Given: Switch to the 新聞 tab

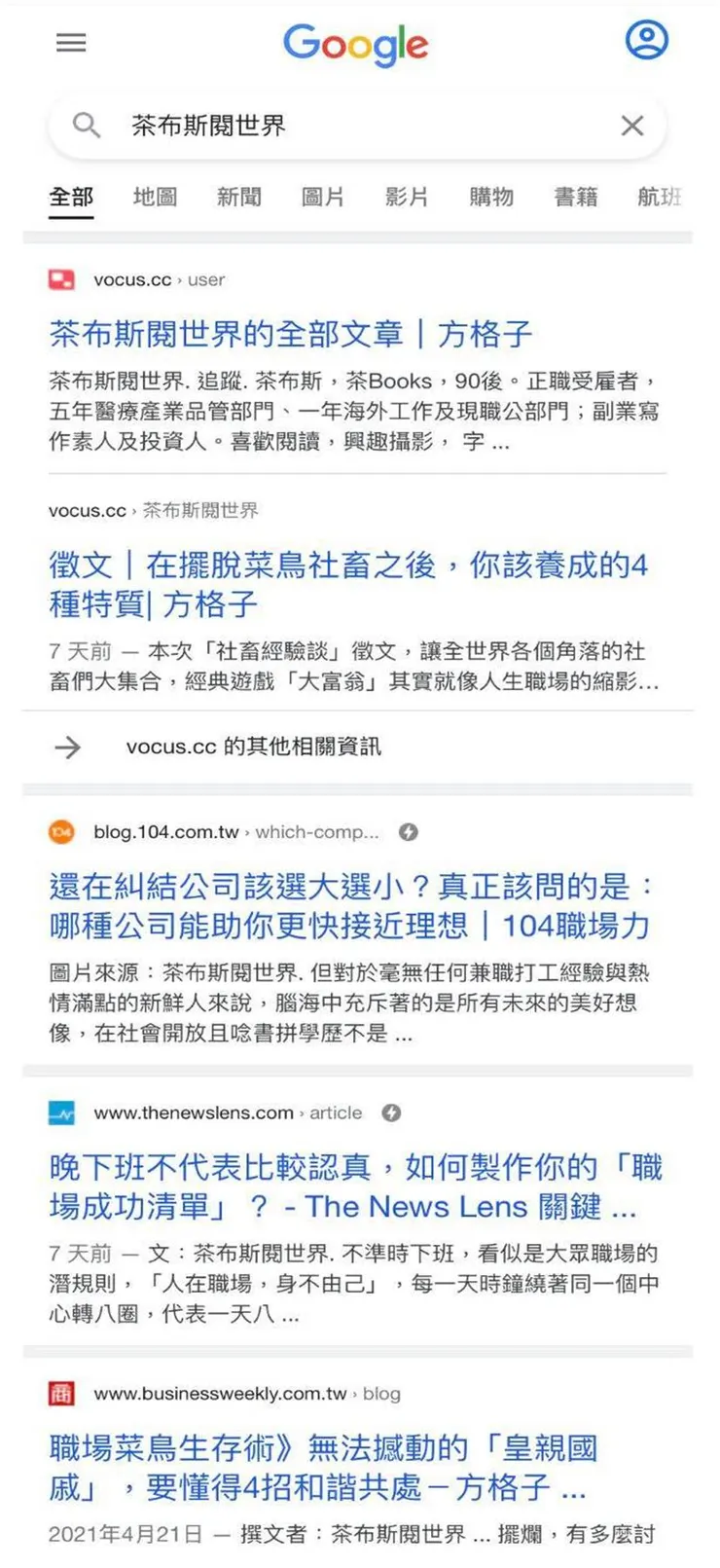Looking at the screenshot, I should [x=240, y=198].
